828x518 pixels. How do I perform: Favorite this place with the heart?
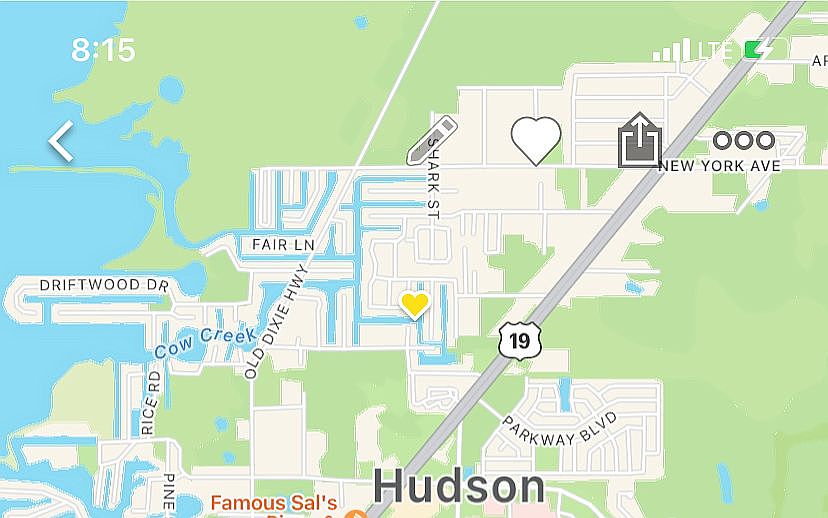[536, 140]
